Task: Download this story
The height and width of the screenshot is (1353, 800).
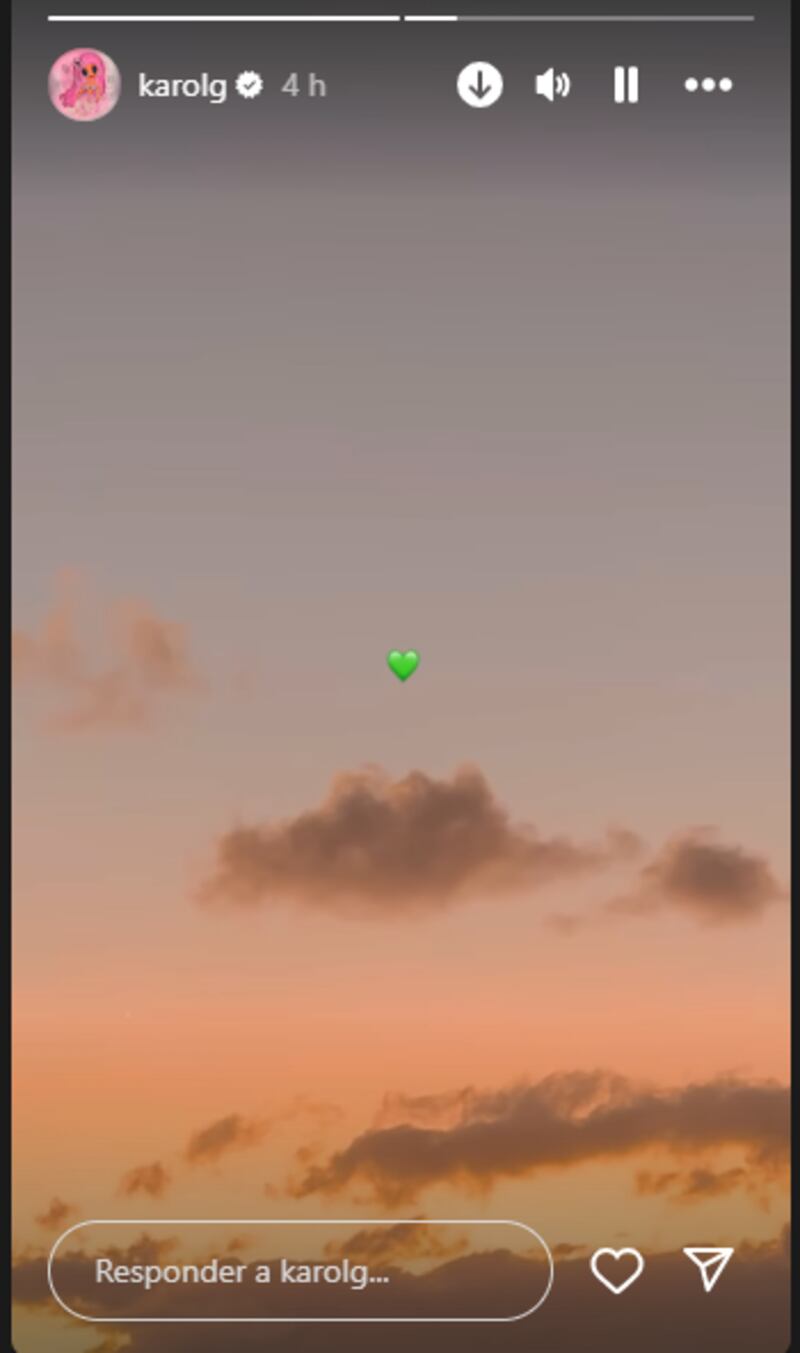Action: click(x=480, y=85)
